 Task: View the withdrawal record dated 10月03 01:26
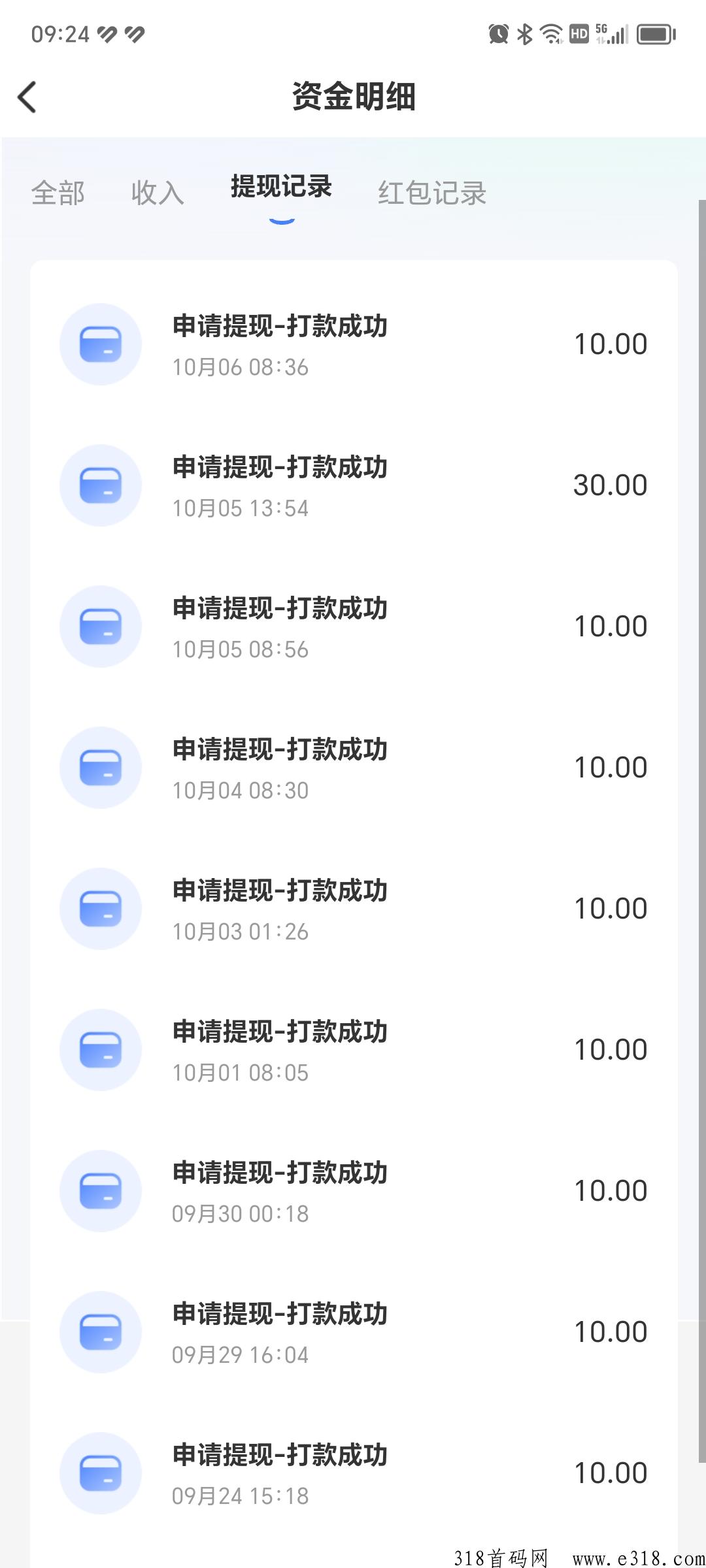354,909
